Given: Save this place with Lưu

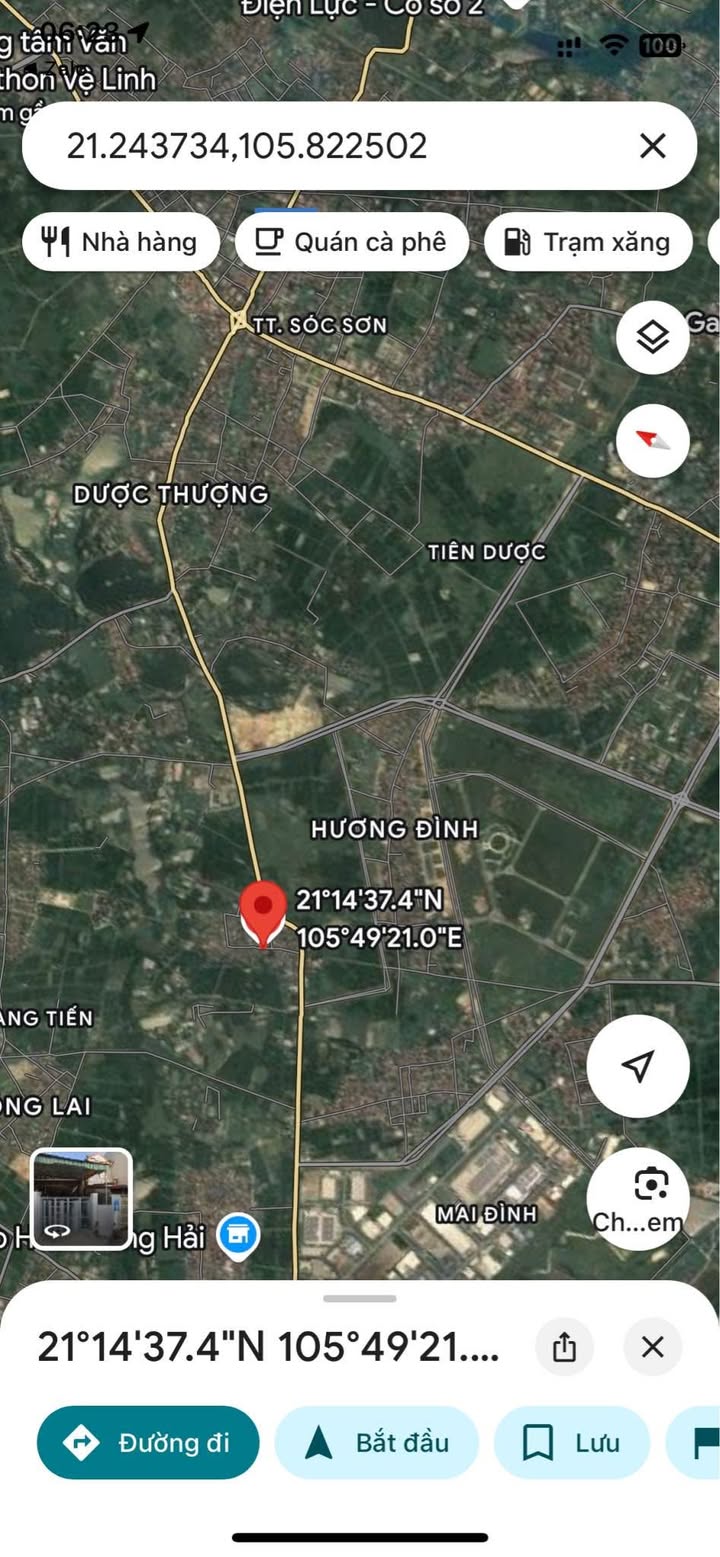Looking at the screenshot, I should [x=571, y=1443].
